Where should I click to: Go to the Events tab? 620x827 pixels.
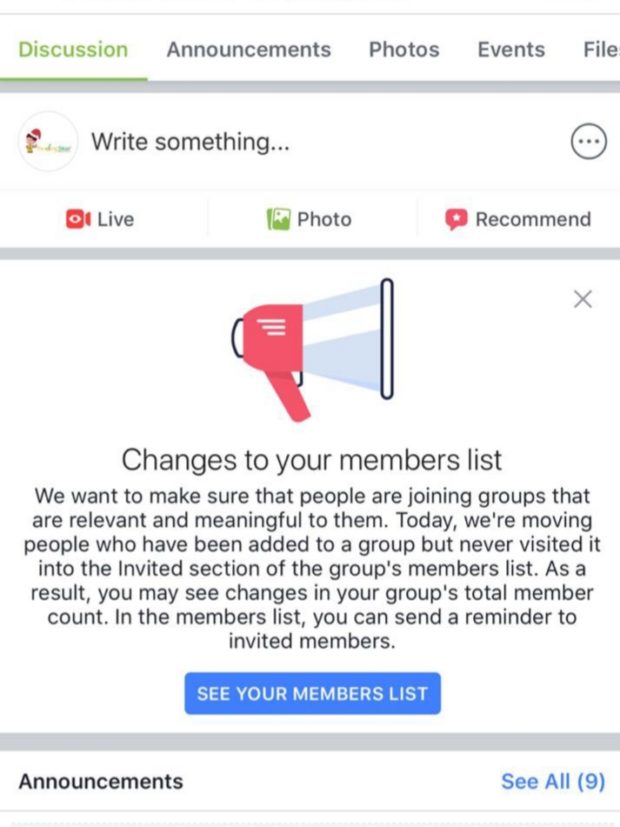click(511, 49)
